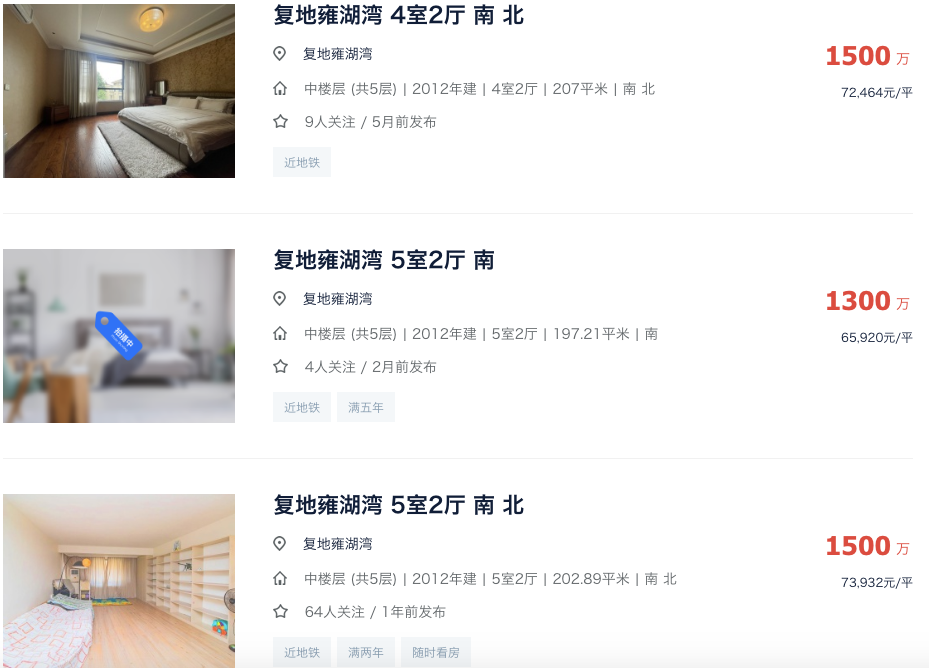Open 复地雍湖湾 community link under the 73,932元/平 listing
This screenshot has width=929, height=668.
337,544
